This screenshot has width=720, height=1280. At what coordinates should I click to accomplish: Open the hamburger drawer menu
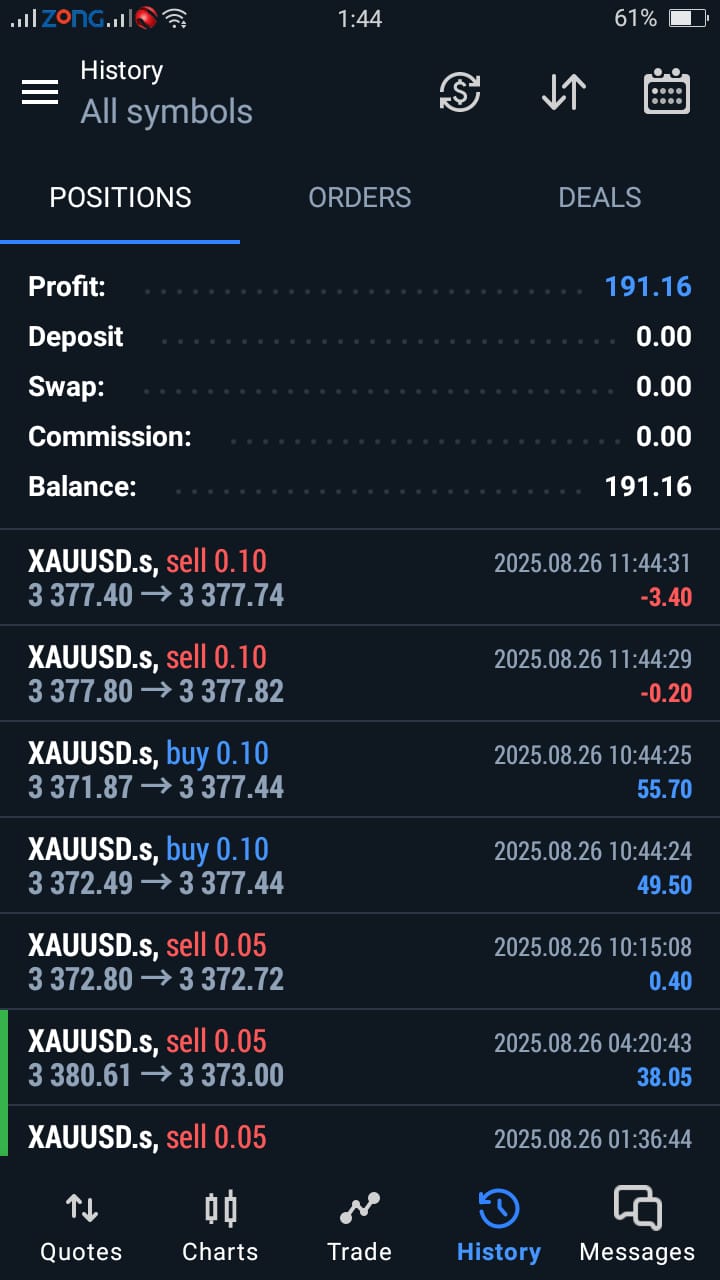pos(40,92)
